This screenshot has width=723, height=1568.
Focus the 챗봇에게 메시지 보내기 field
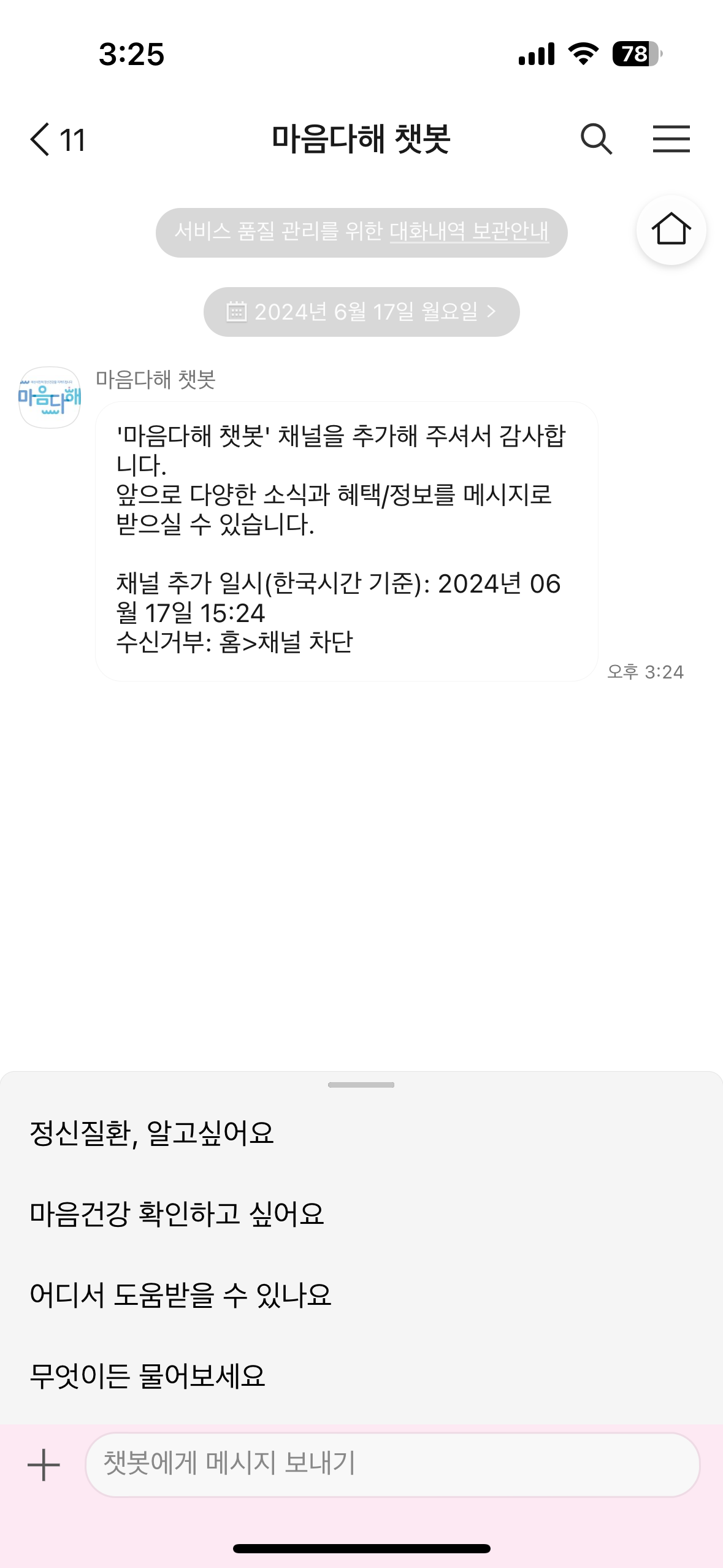click(x=392, y=1465)
